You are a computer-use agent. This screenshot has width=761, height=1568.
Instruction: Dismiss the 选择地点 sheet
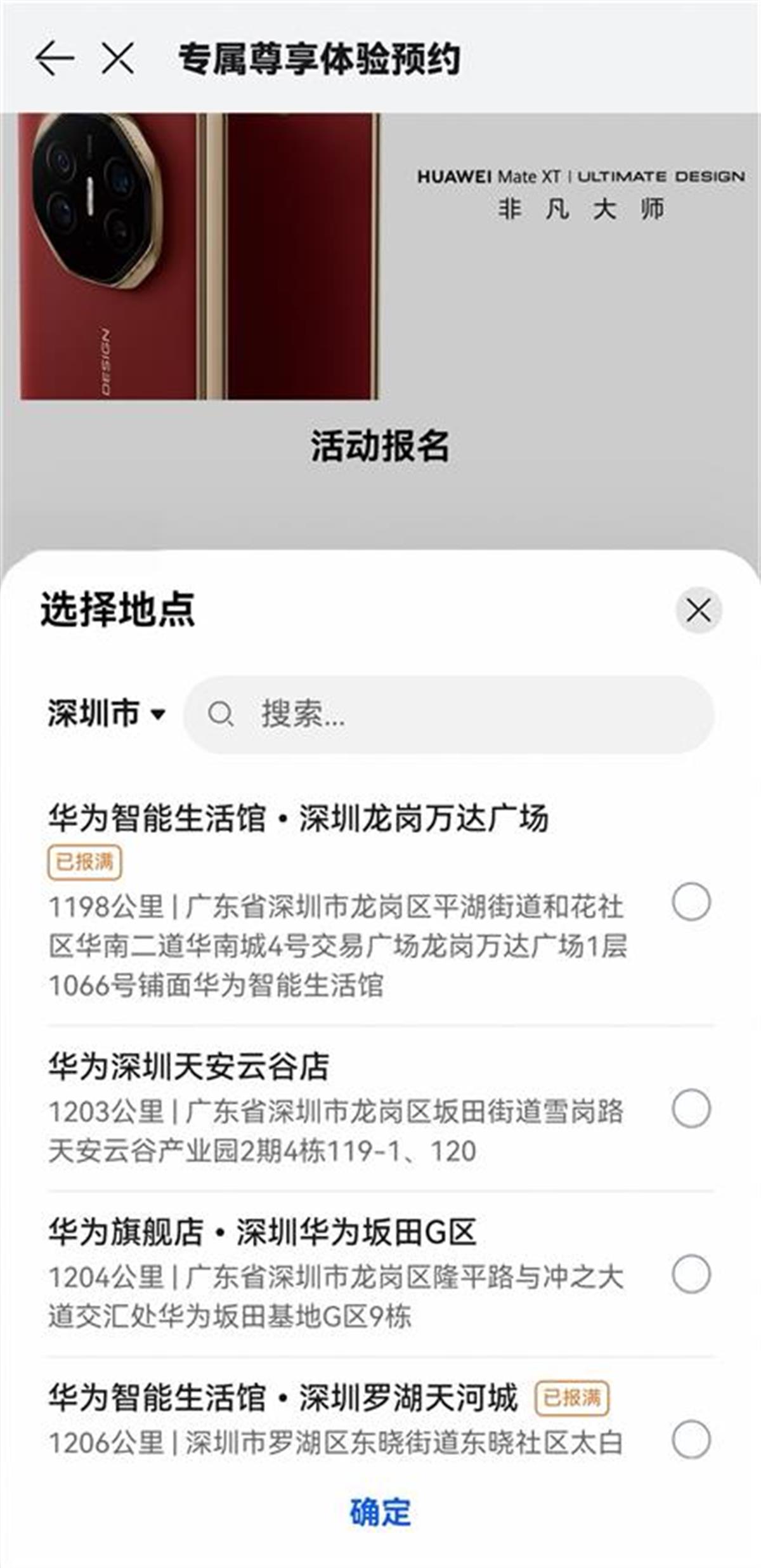pyautogui.click(x=698, y=610)
